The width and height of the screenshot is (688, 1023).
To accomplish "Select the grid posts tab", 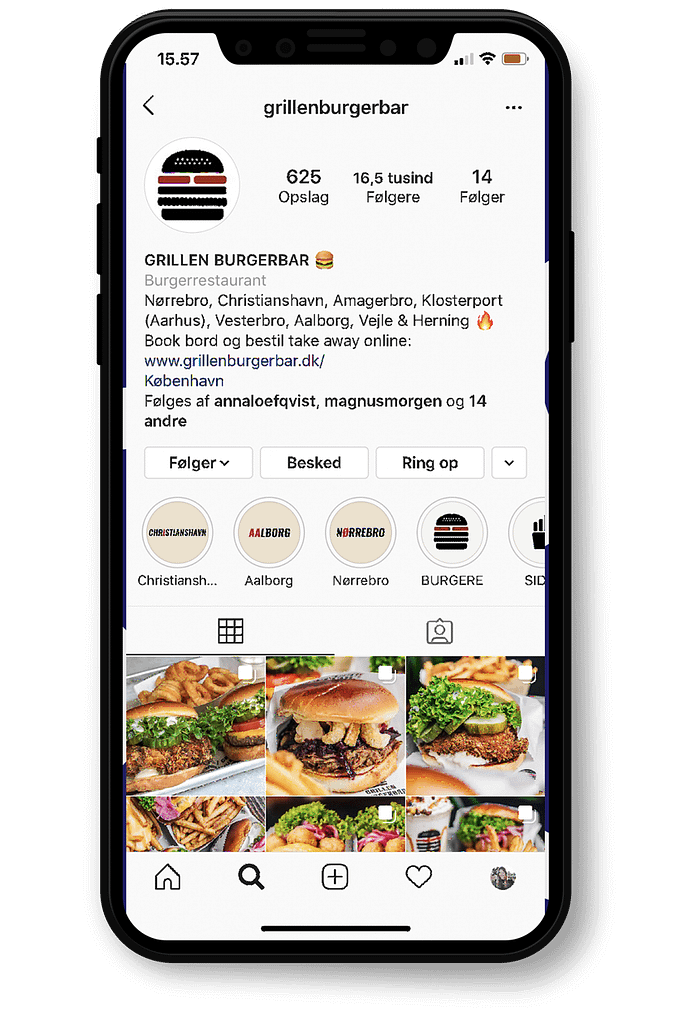I will pyautogui.click(x=230, y=631).
